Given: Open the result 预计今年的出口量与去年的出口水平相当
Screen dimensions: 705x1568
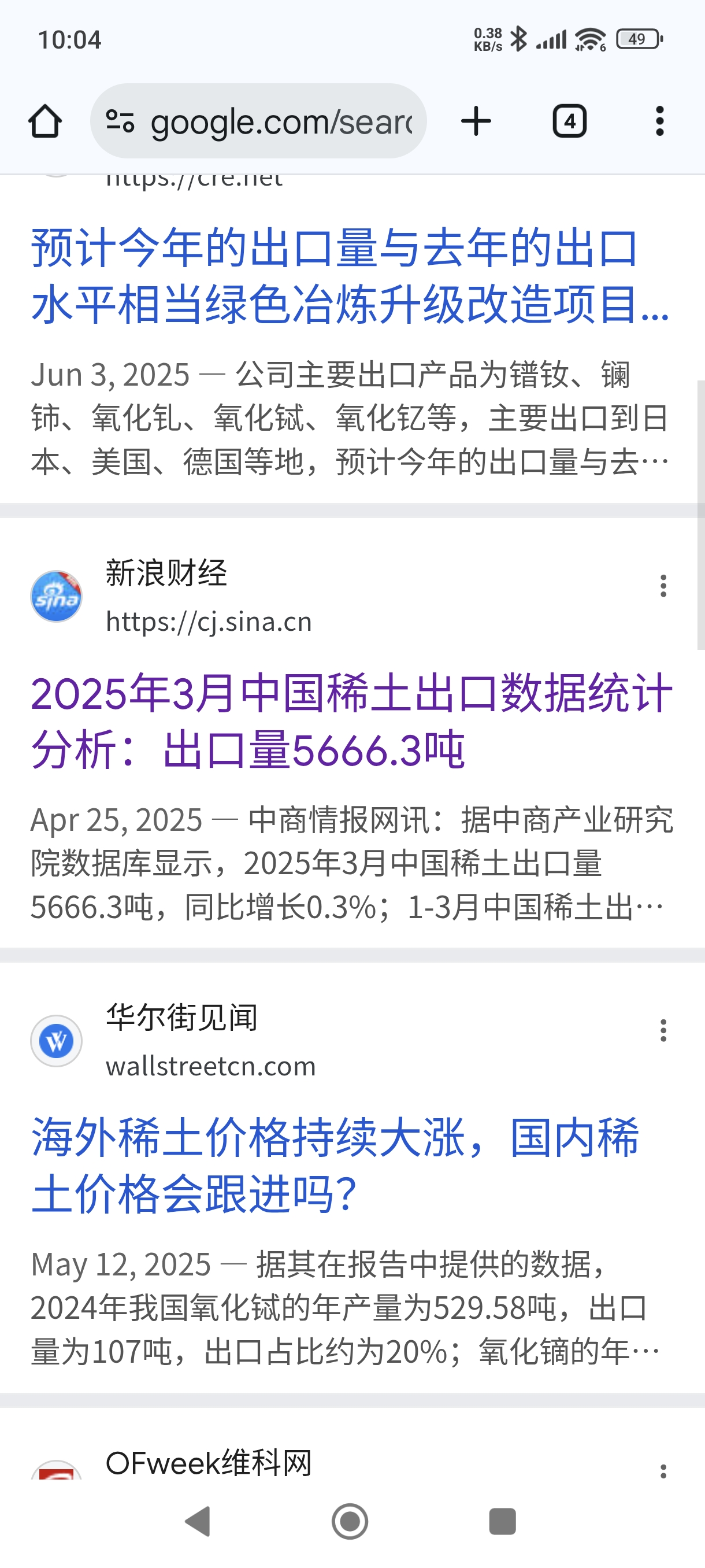Looking at the screenshot, I should pos(350,276).
